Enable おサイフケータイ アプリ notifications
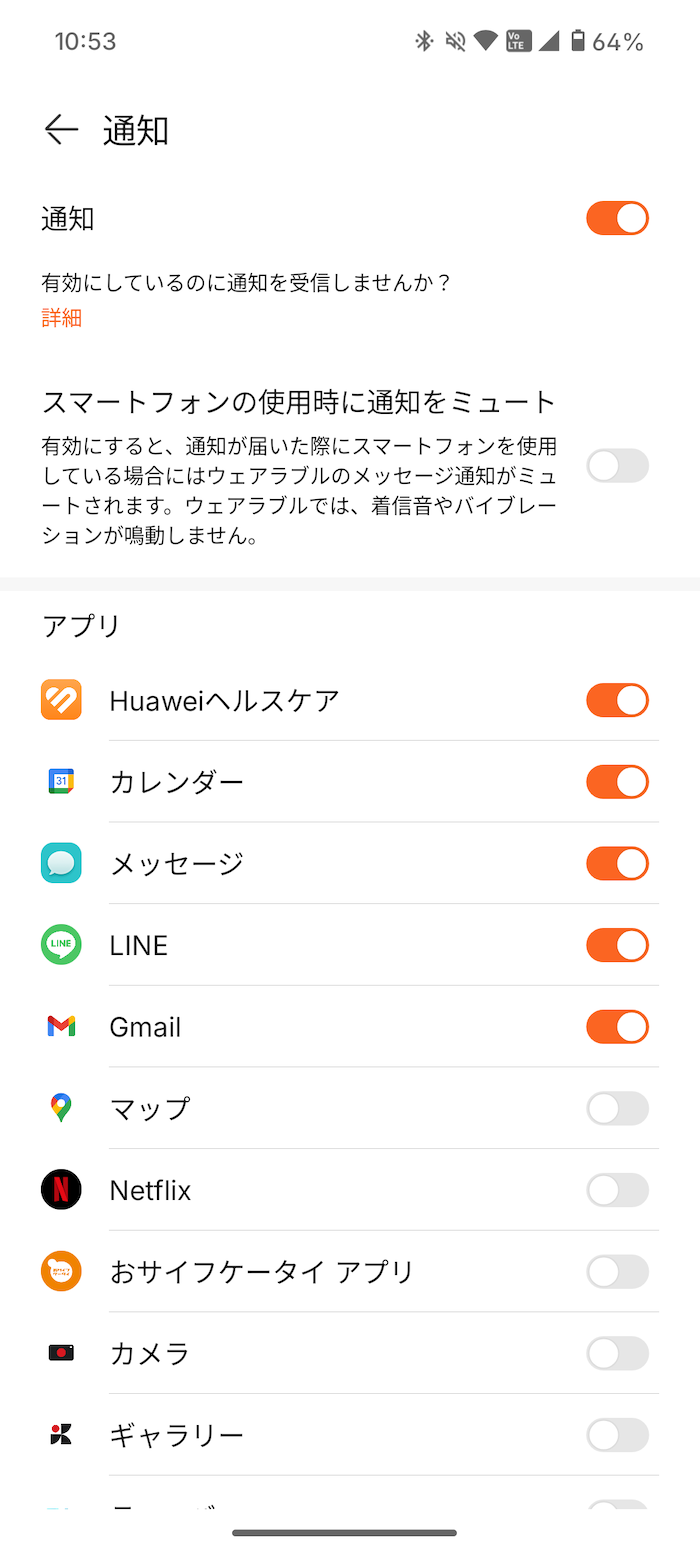Viewport: 700px width, 1550px height. coord(617,1272)
